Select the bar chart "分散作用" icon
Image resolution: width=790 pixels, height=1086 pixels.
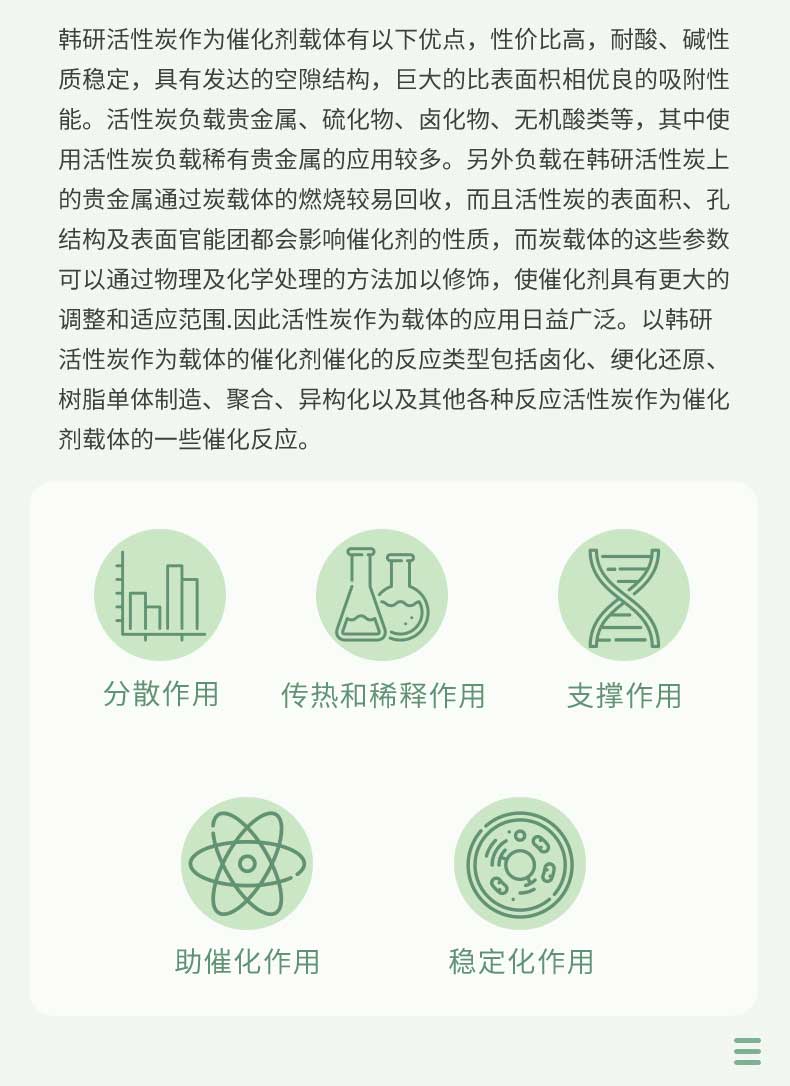[x=160, y=593]
